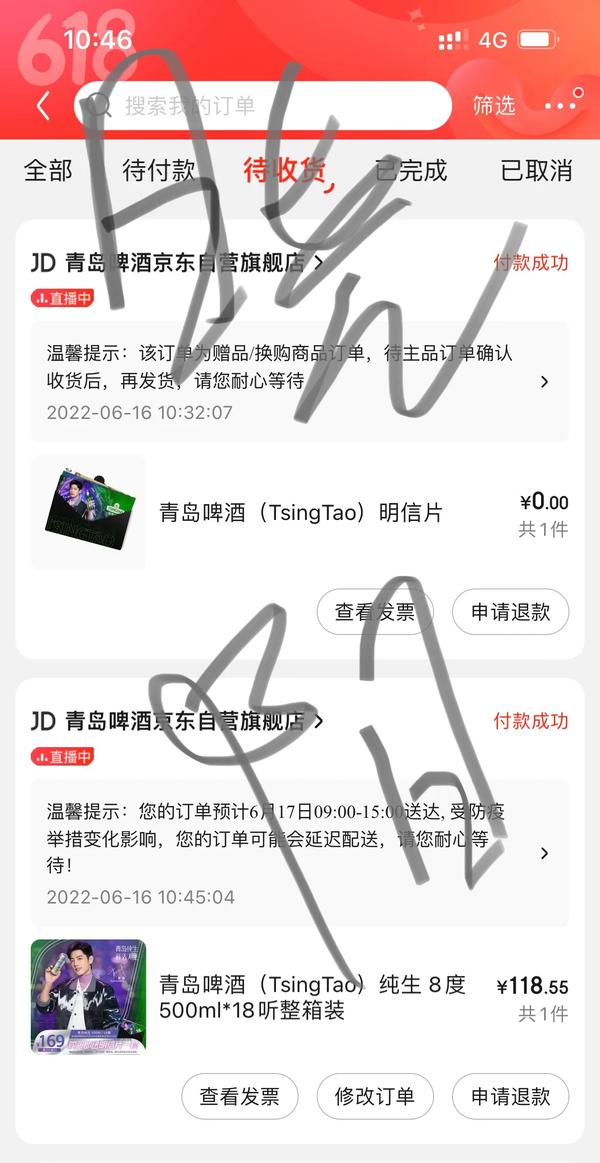Tap 申请退款 for the 纯生 beer order

point(510,1096)
